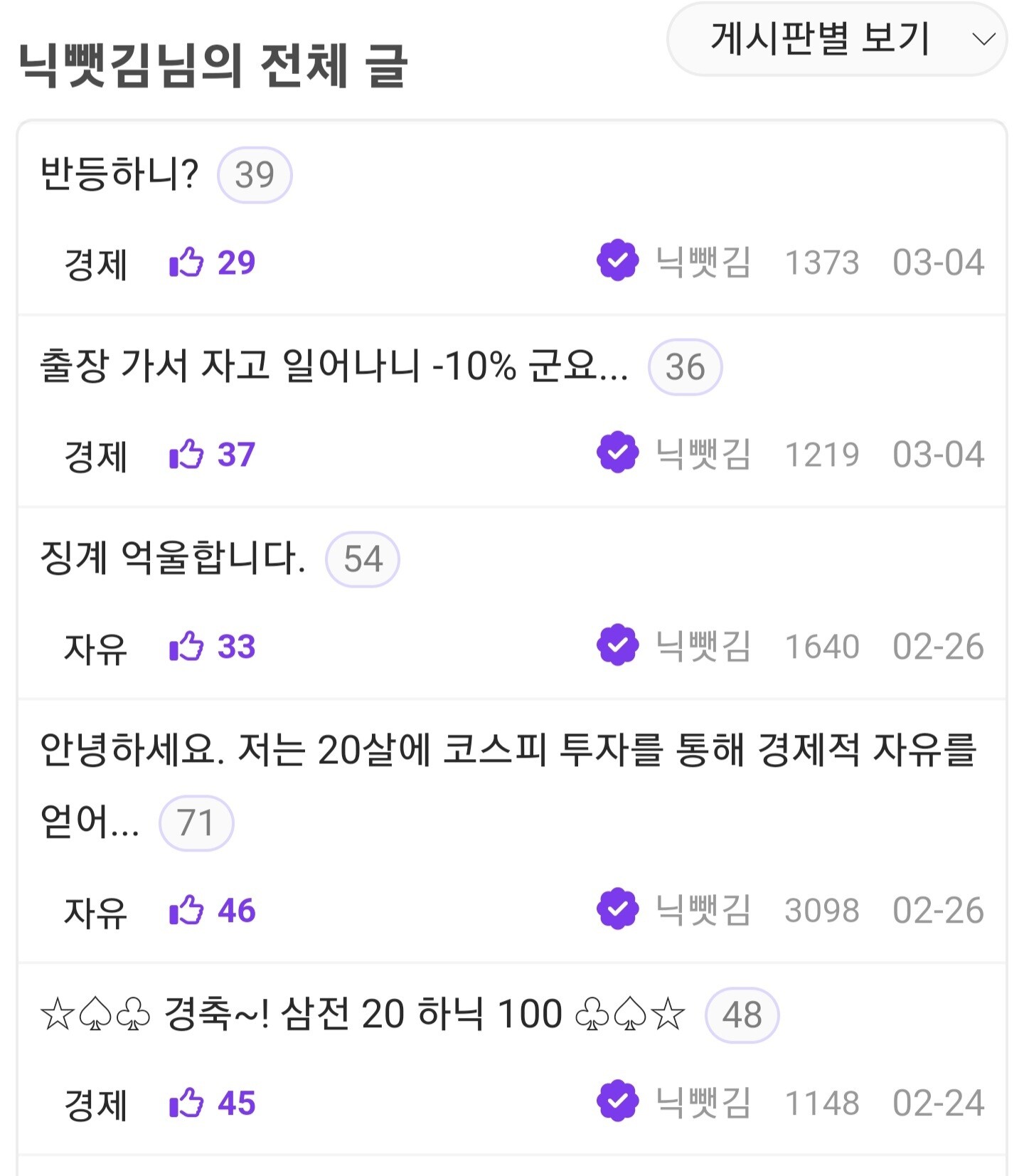Image resolution: width=1024 pixels, height=1176 pixels.
Task: View the 39 comments on 반등하니?
Action: pos(255,175)
